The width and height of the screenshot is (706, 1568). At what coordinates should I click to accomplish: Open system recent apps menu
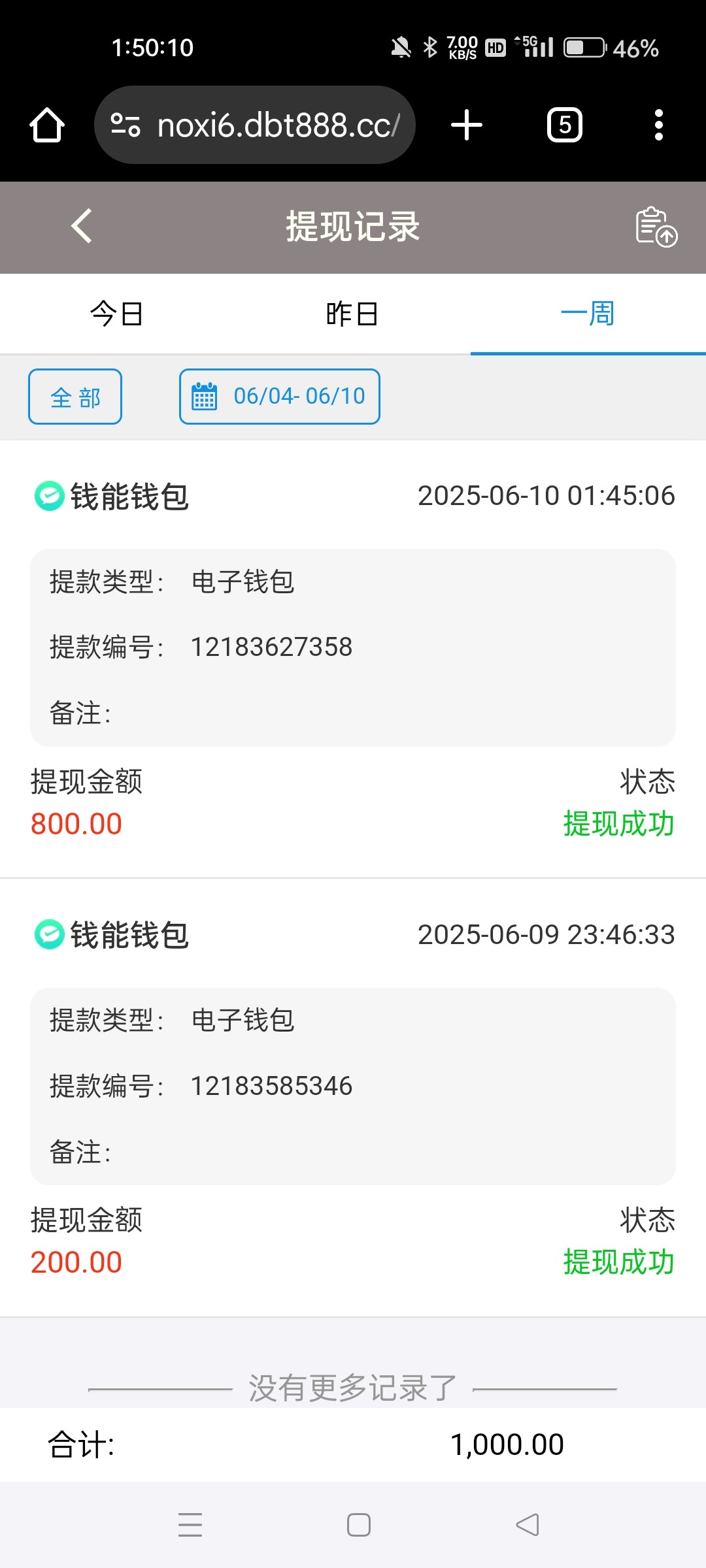[190, 1525]
